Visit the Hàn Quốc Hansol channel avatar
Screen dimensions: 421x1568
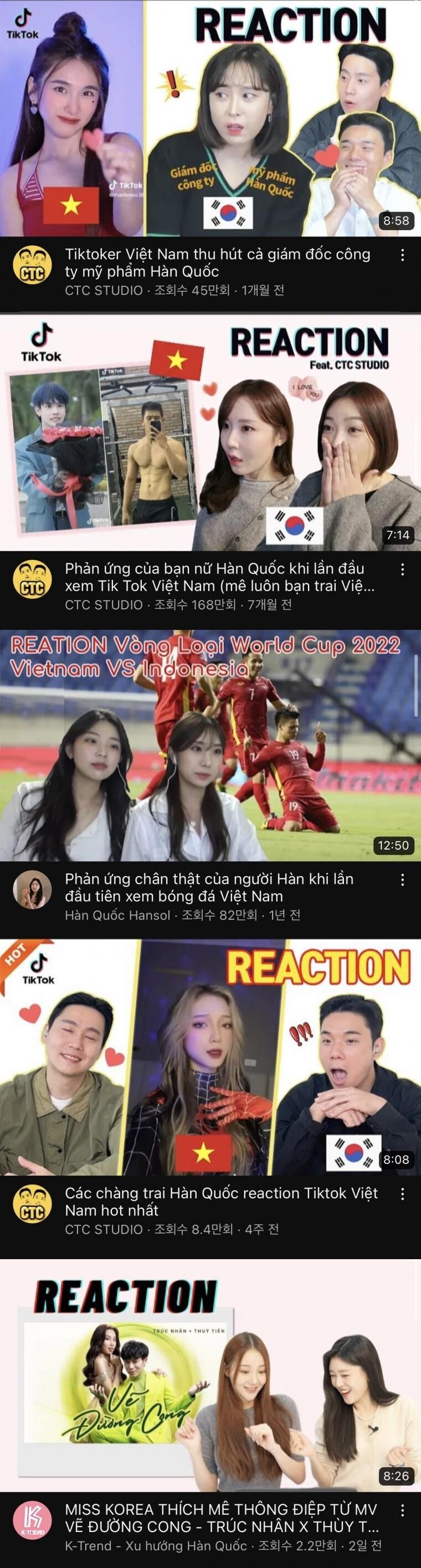(x=32, y=891)
